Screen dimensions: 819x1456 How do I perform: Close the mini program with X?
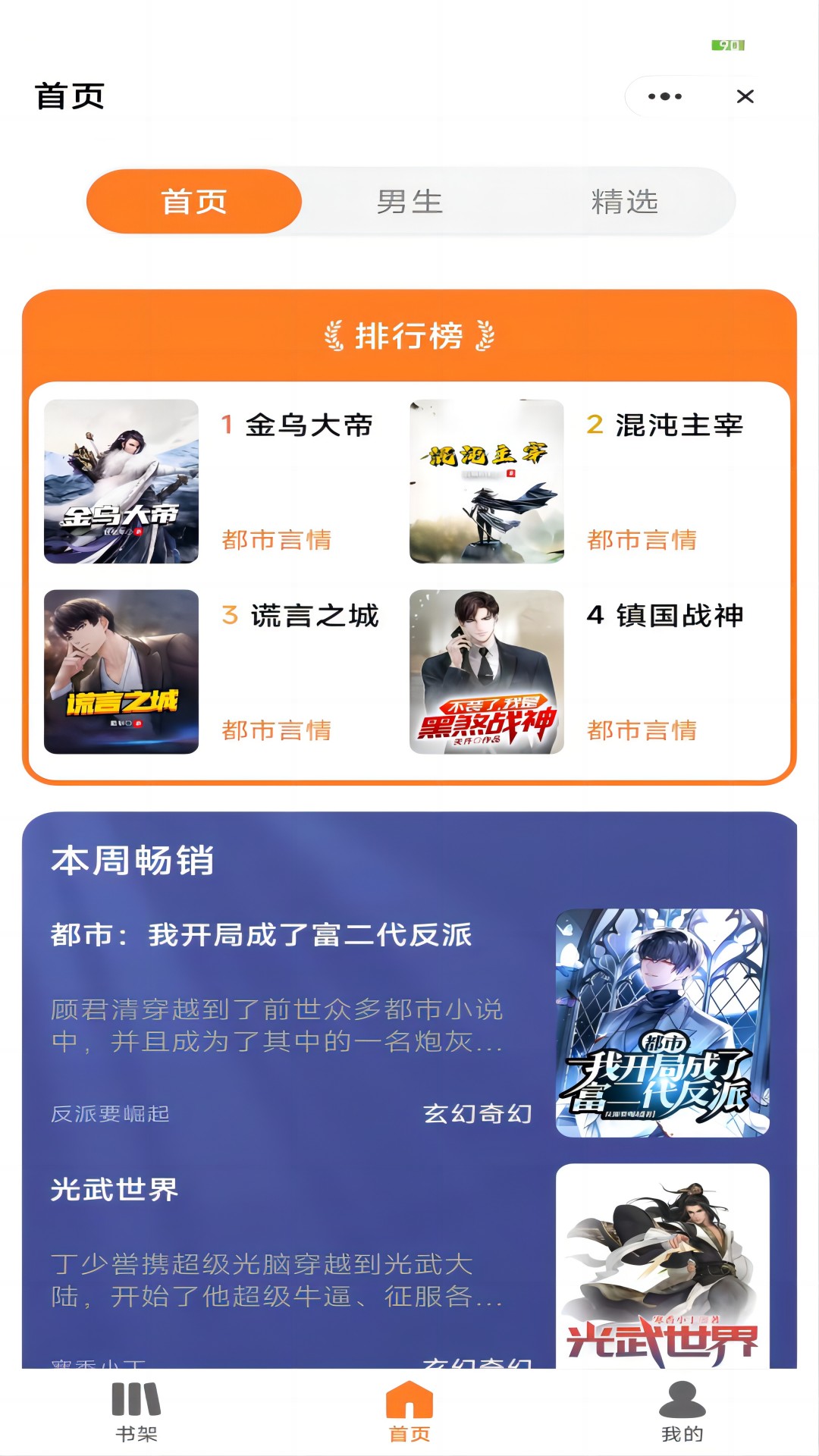click(745, 96)
